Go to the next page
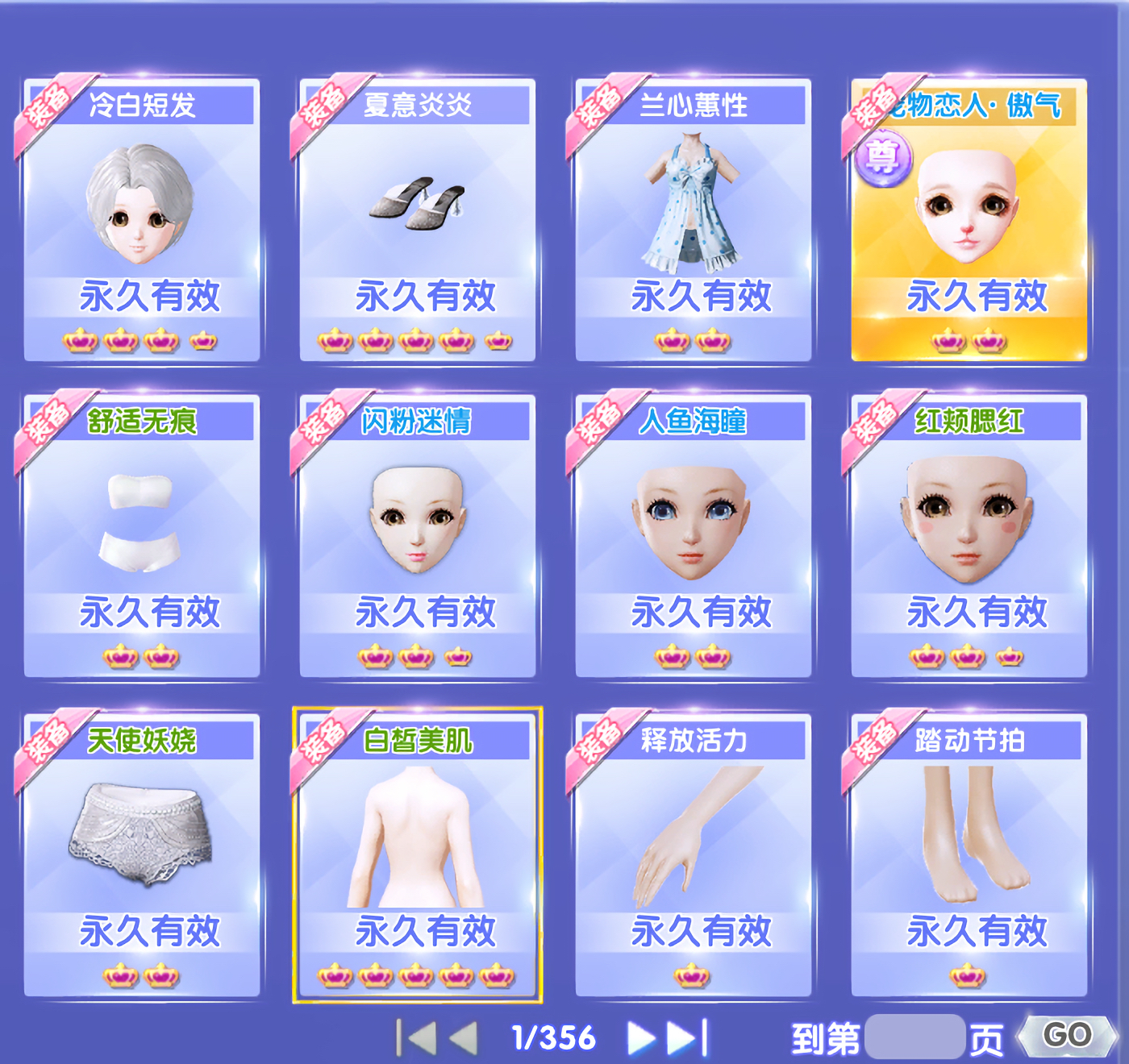Viewport: 1129px width, 1064px height. [x=641, y=1038]
